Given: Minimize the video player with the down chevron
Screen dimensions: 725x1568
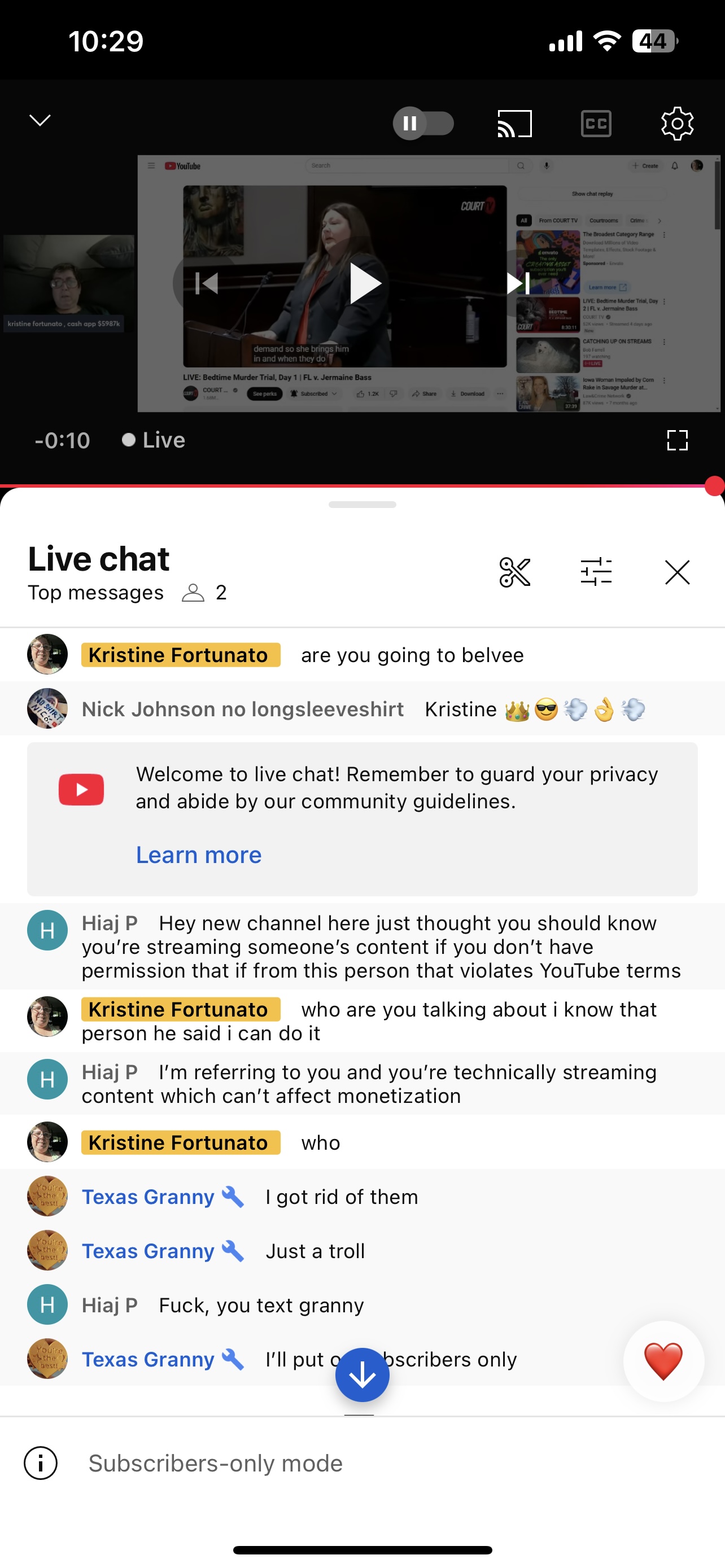Looking at the screenshot, I should coord(40,121).
